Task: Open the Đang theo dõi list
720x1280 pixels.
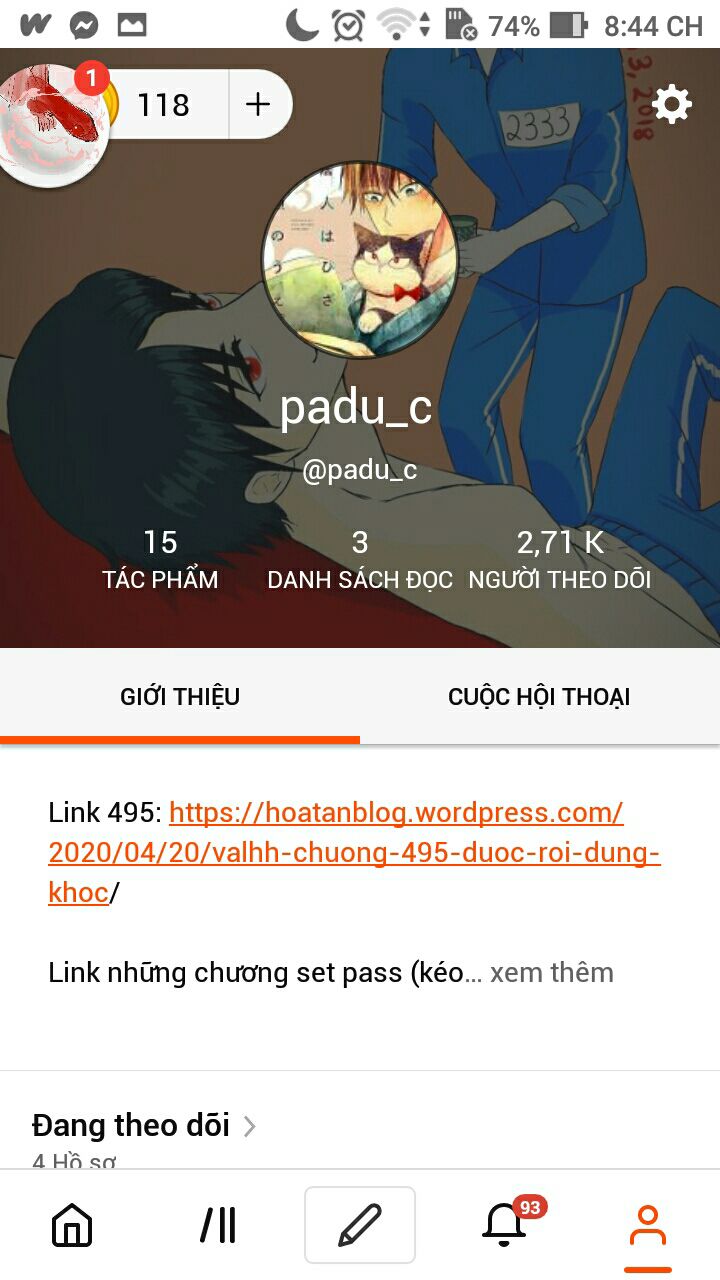Action: pyautogui.click(x=144, y=1125)
